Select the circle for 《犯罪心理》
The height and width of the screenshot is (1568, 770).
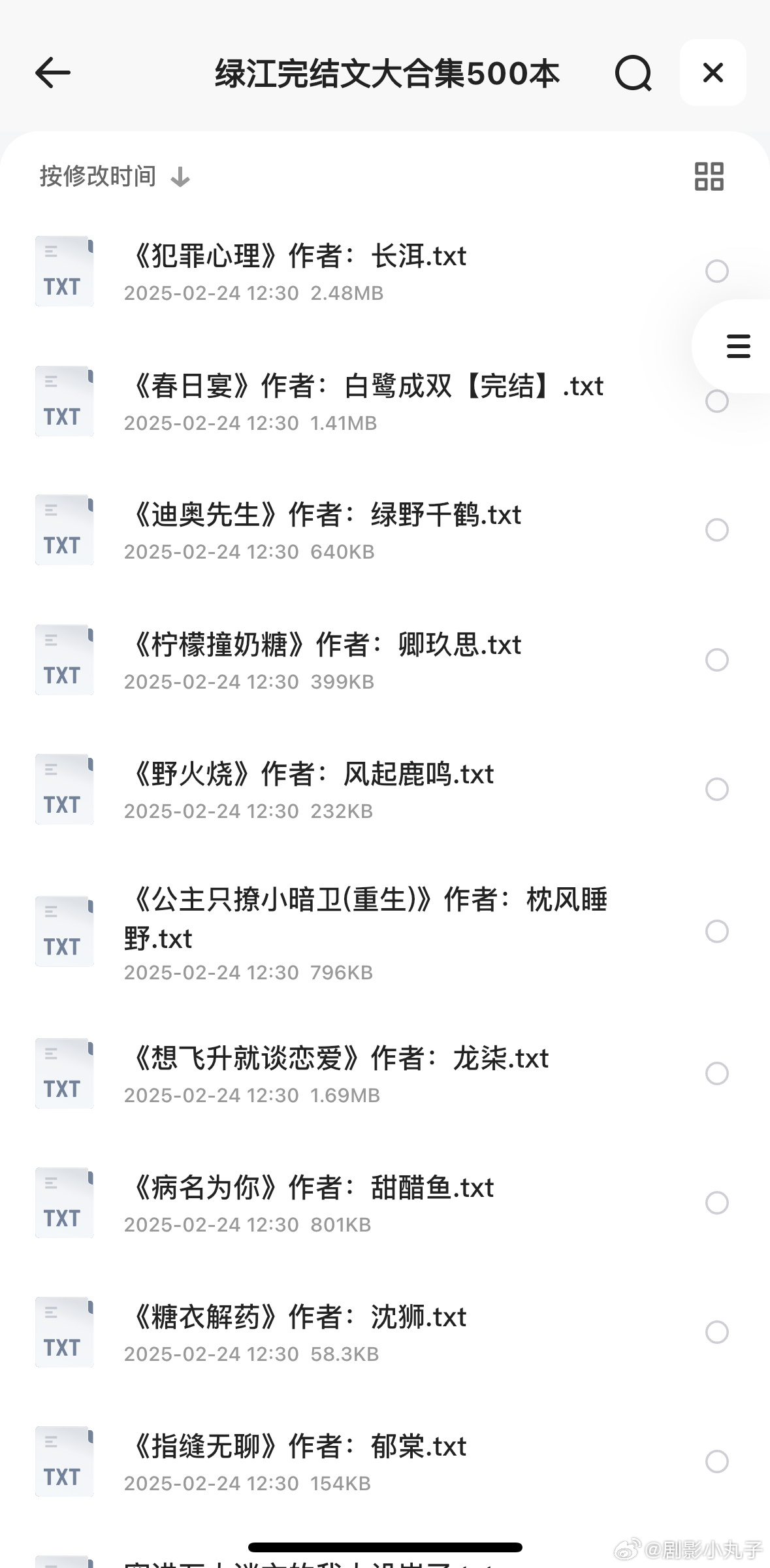point(716,271)
